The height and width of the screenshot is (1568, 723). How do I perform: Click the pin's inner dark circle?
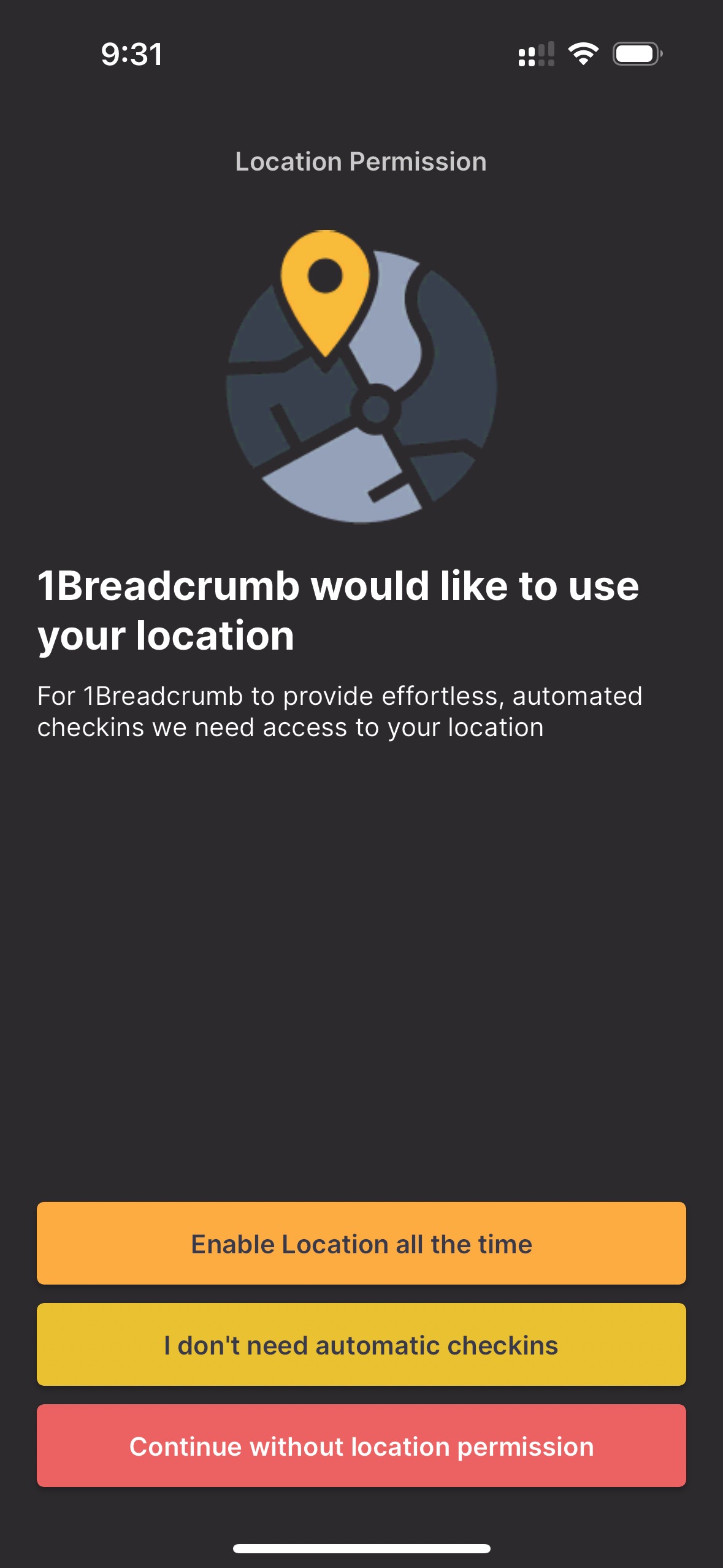pyautogui.click(x=326, y=275)
